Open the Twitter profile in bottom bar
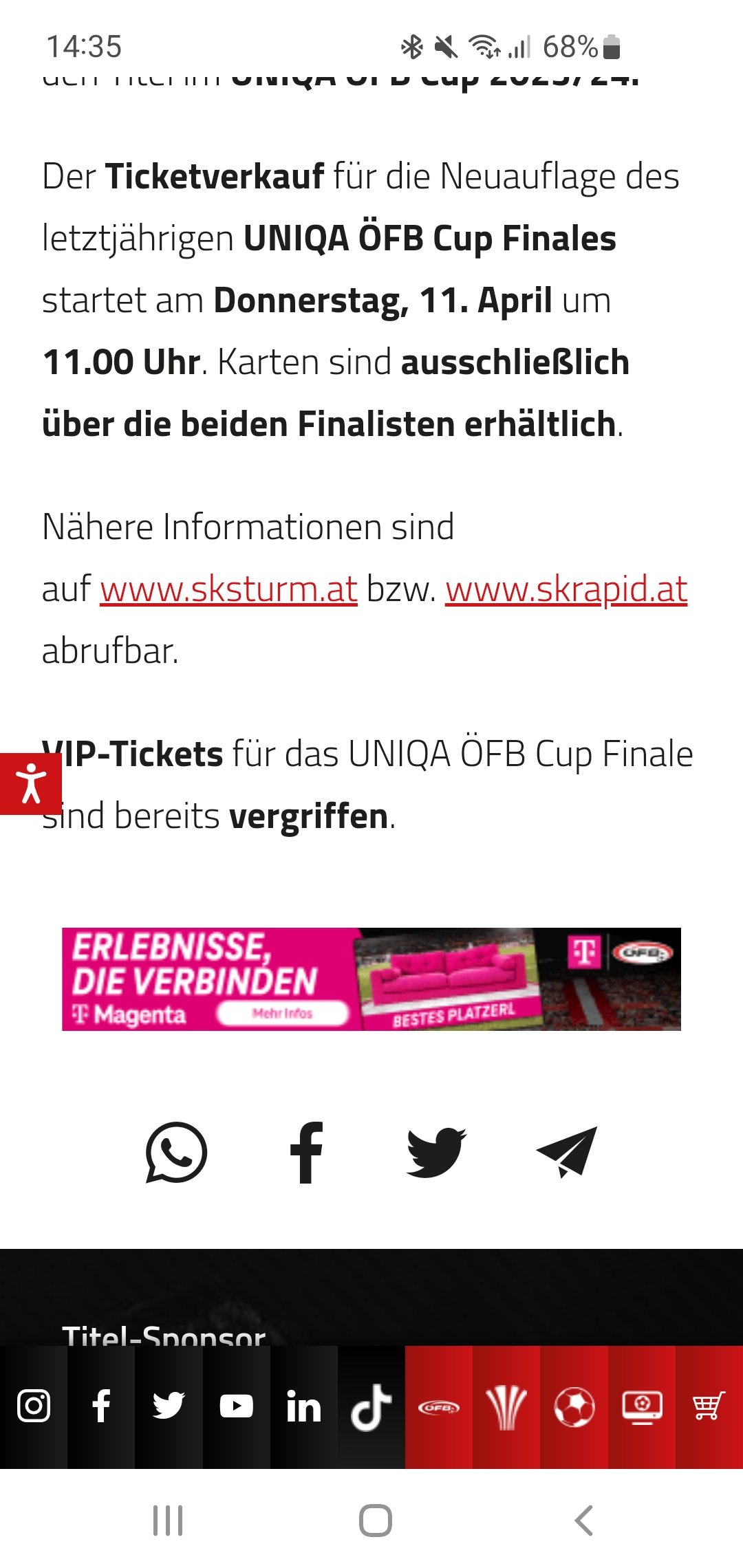This screenshot has height=1568, width=743. [x=169, y=1406]
